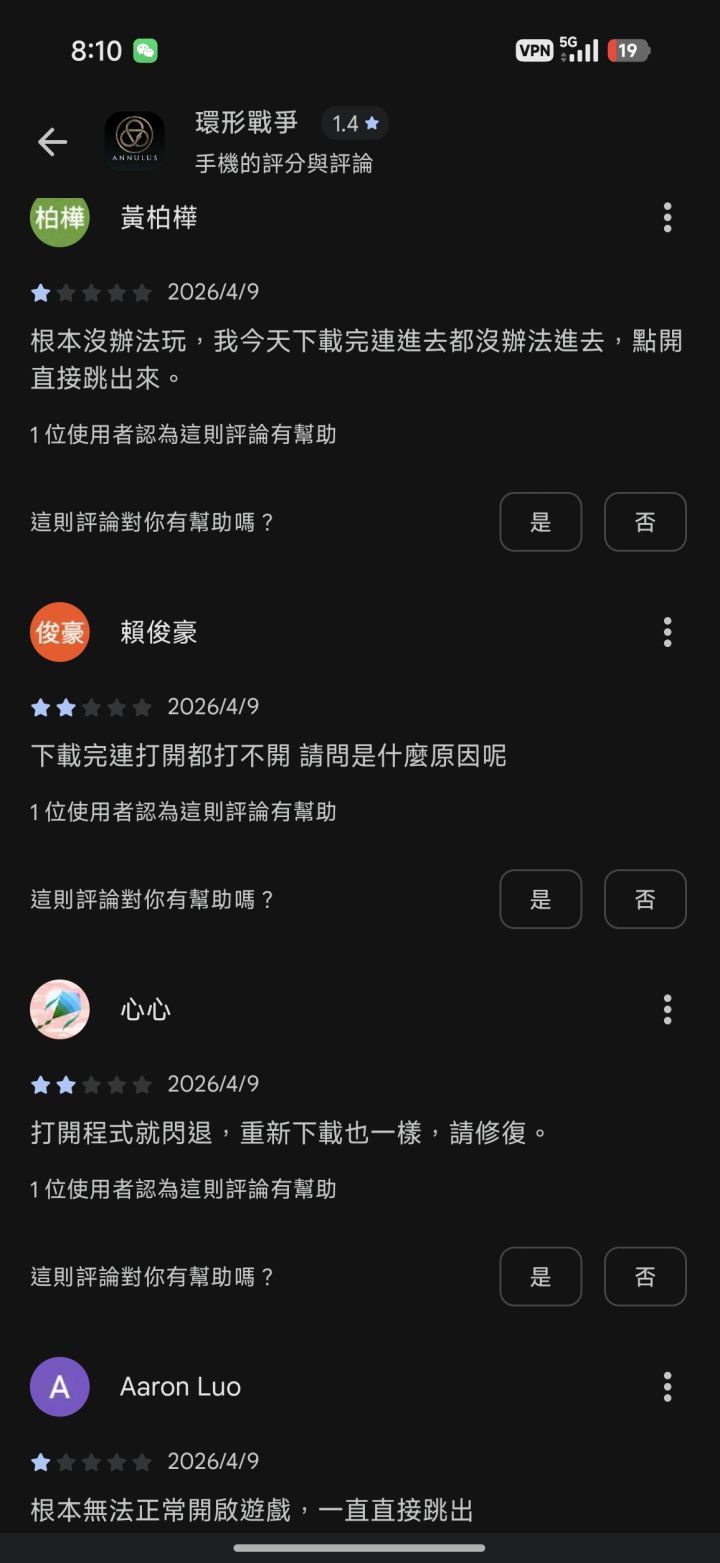Tap 否 under 心心's review

[x=645, y=1276]
